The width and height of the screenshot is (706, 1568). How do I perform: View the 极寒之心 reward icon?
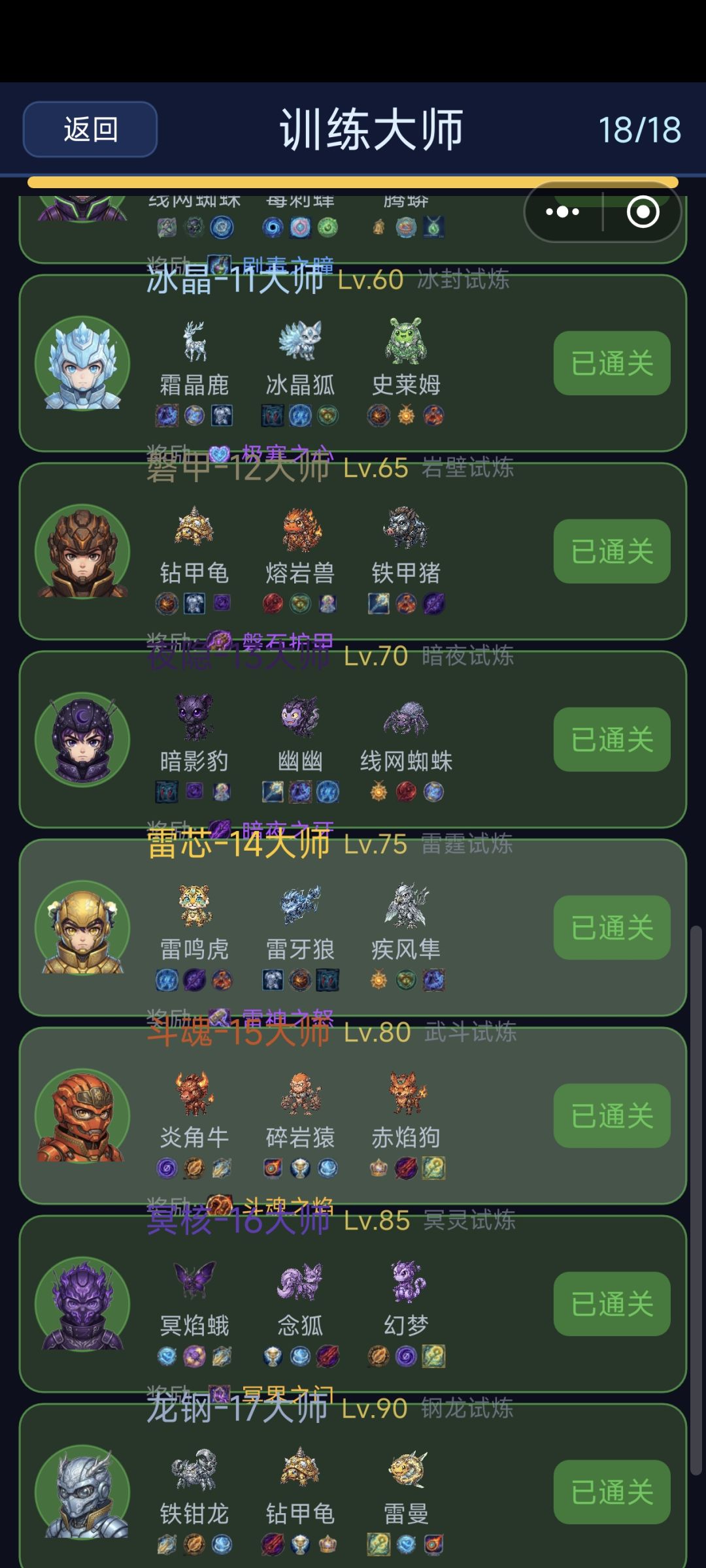pos(220,453)
